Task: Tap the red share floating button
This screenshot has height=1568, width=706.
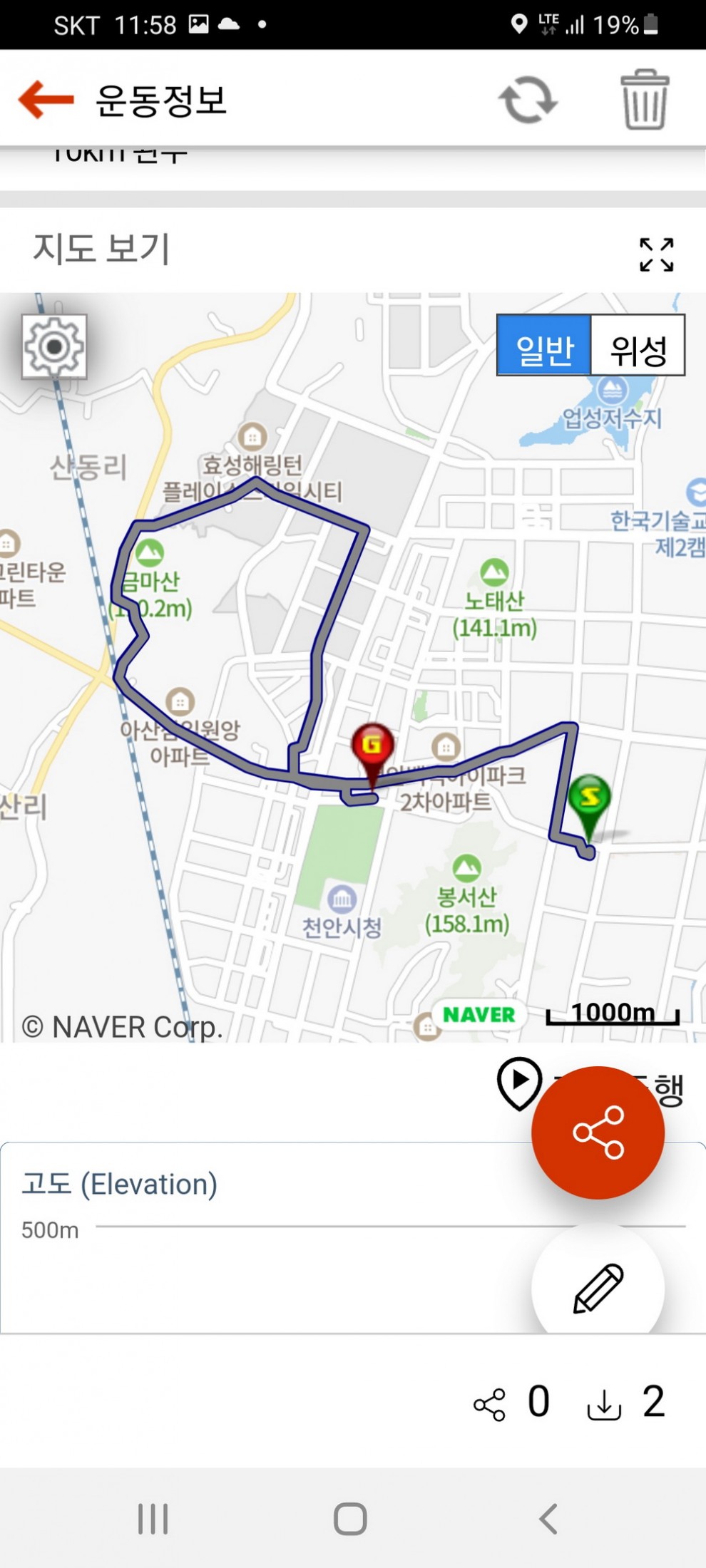Action: (x=598, y=1133)
